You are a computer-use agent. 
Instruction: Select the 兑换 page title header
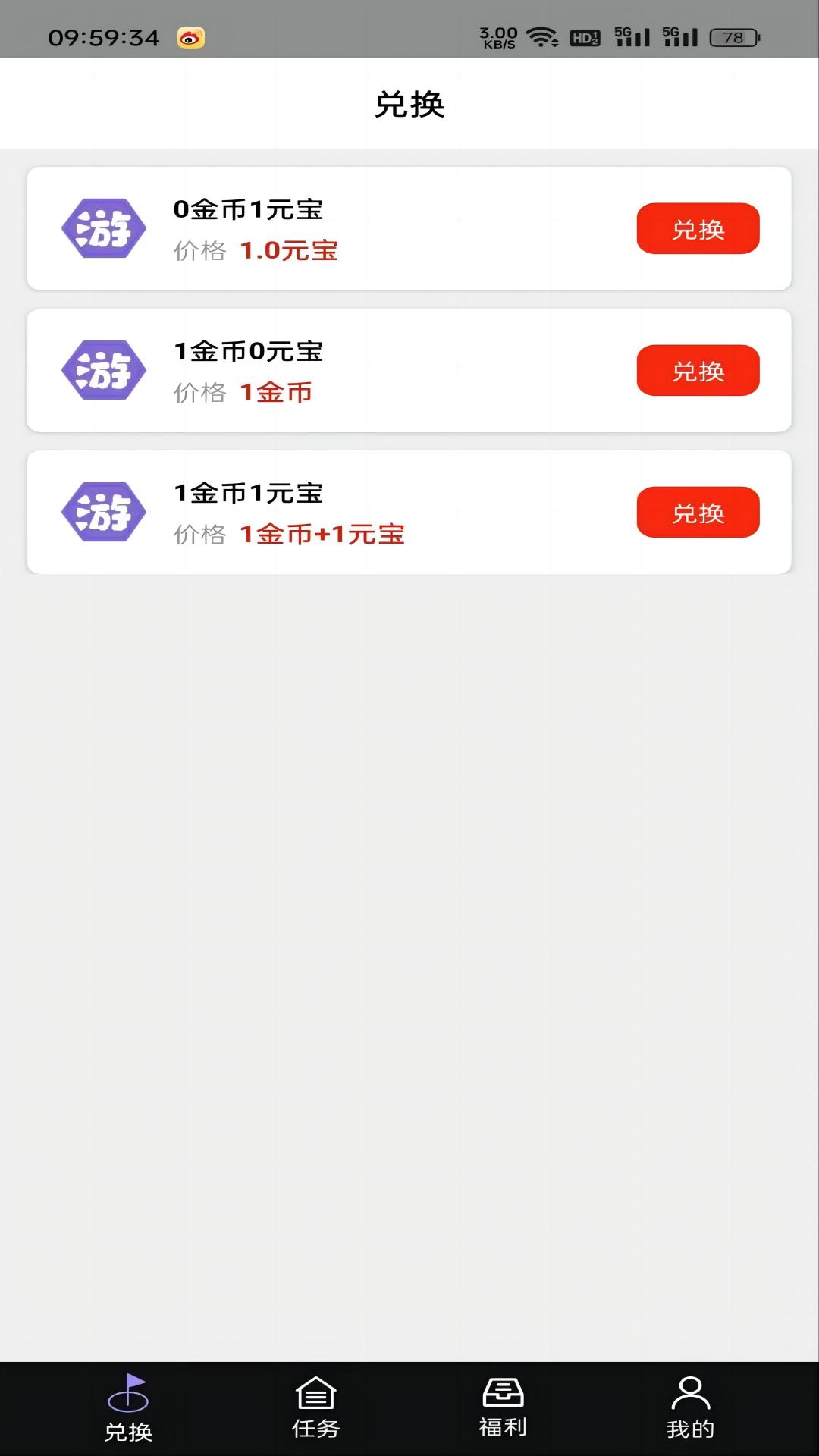point(409,102)
